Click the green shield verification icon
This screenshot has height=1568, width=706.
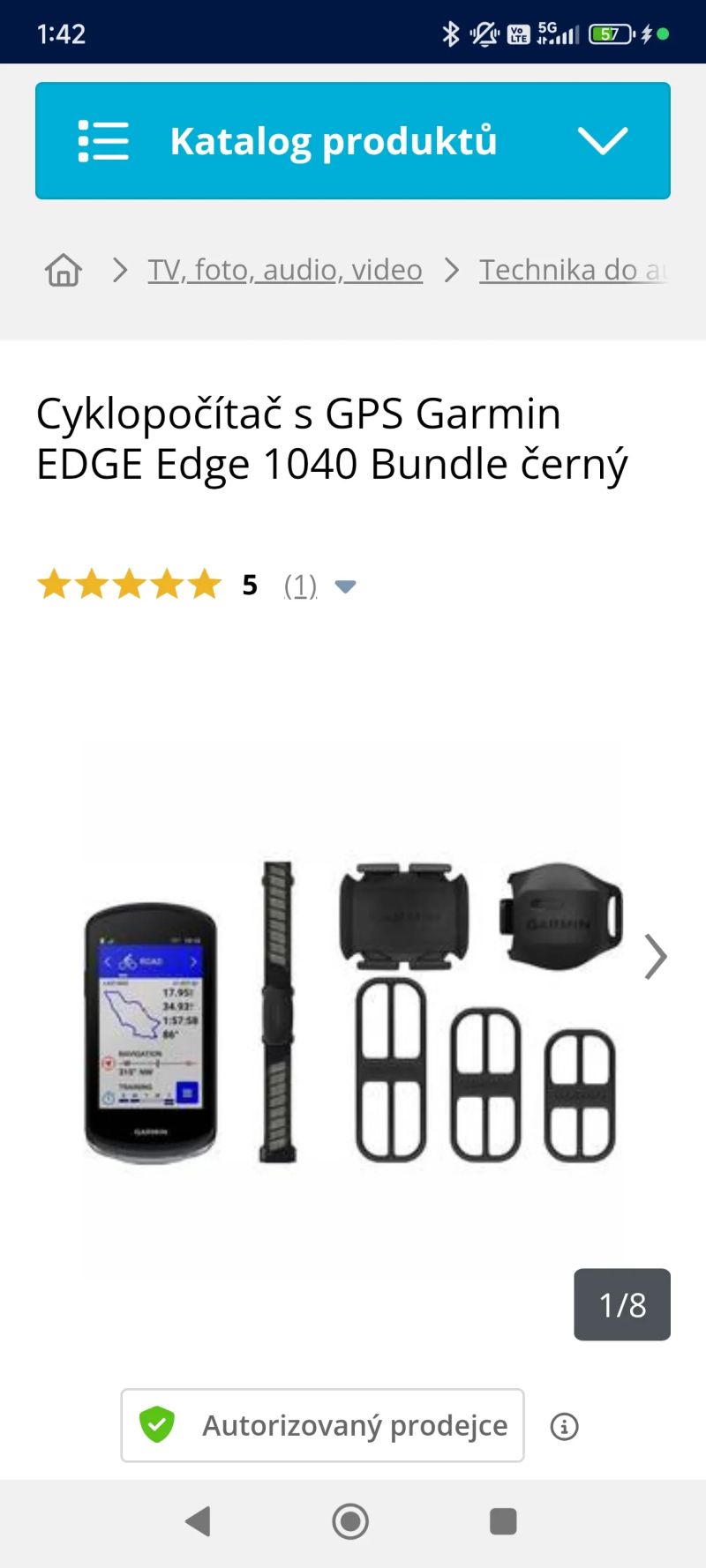coord(159,1425)
